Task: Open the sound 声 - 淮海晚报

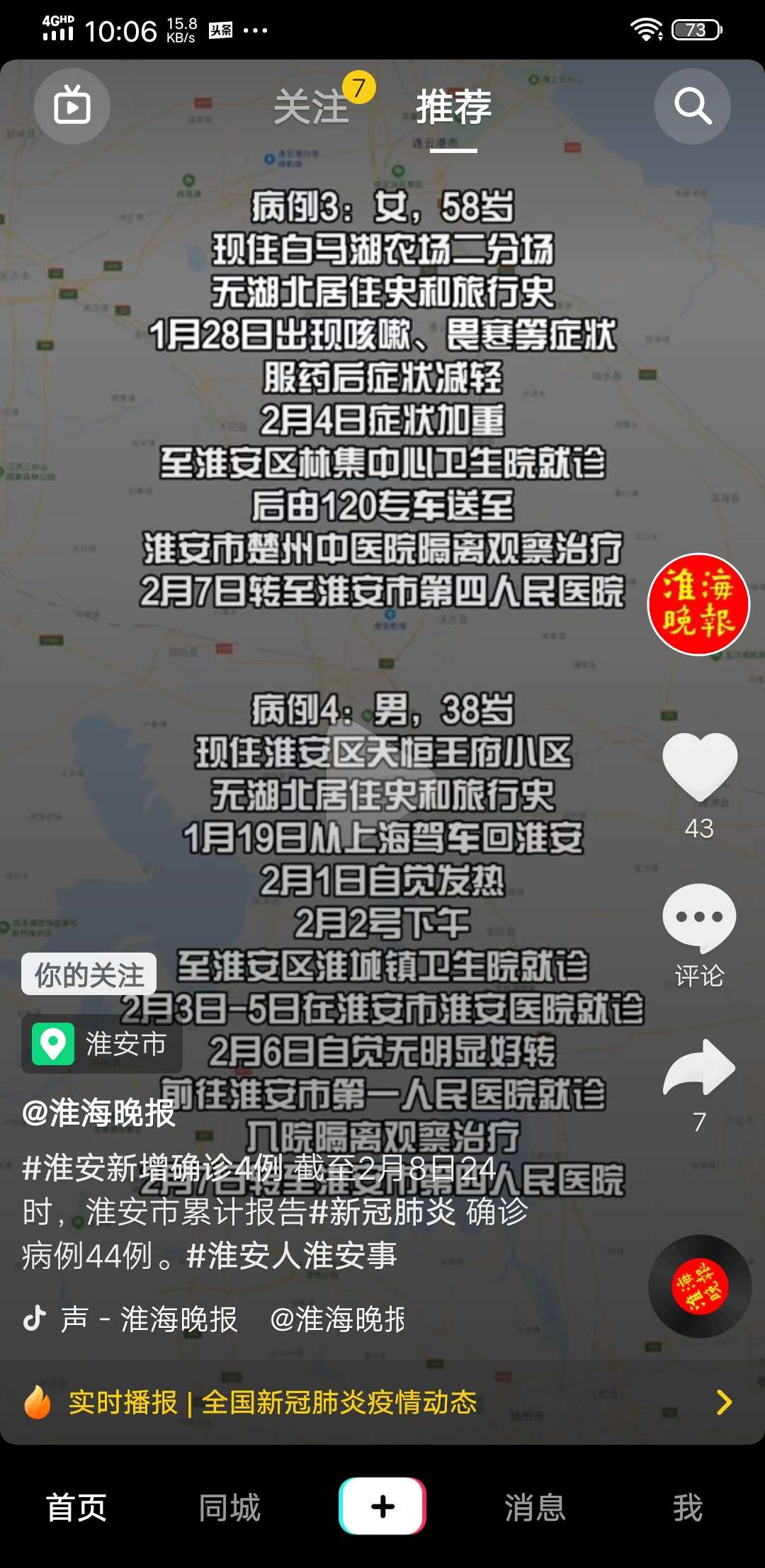Action: (130, 1319)
